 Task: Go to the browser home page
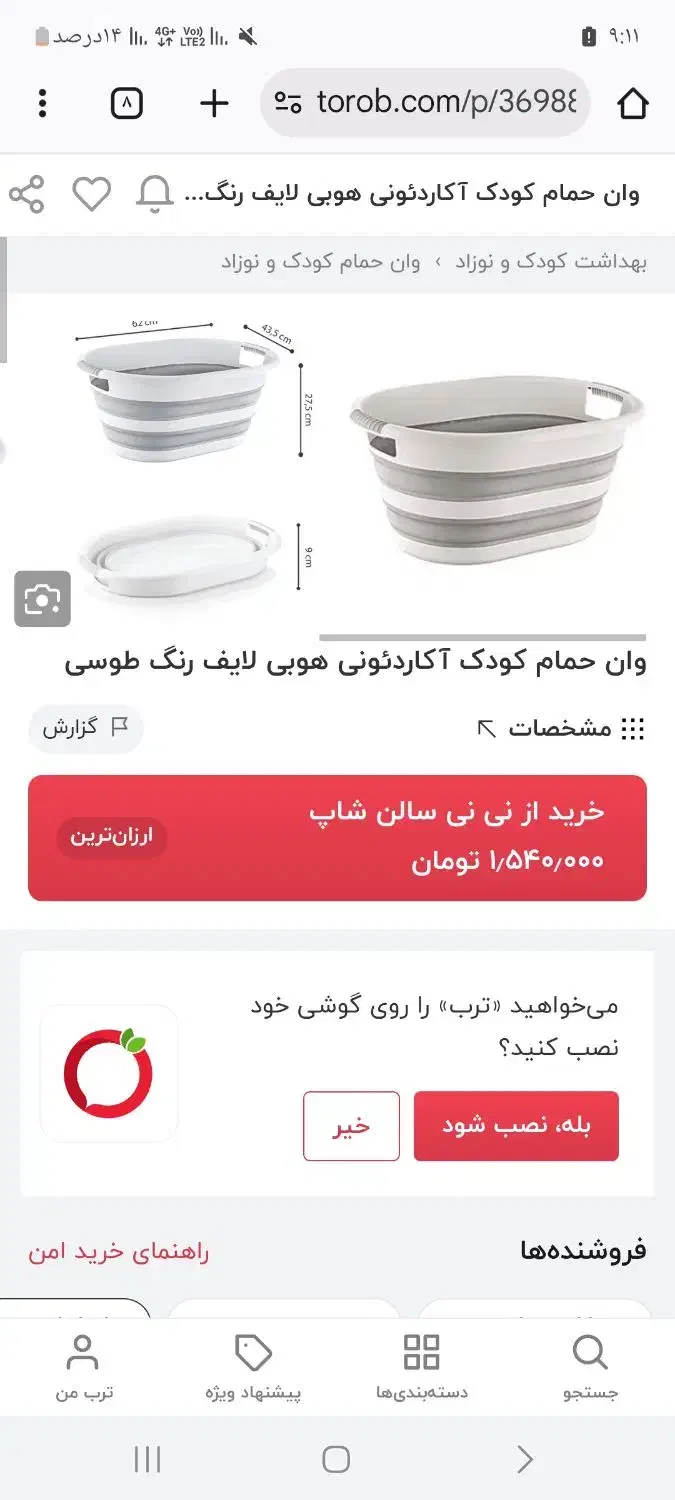633,103
